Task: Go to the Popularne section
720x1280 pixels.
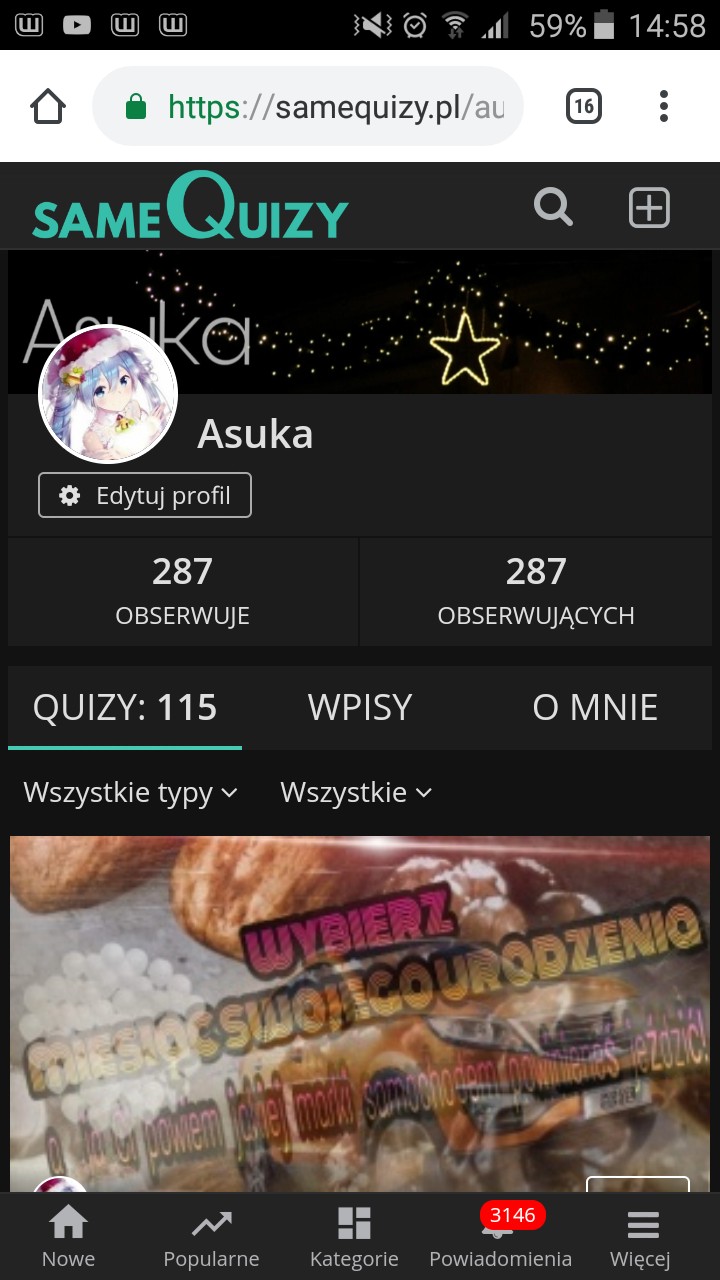Action: (211, 1237)
